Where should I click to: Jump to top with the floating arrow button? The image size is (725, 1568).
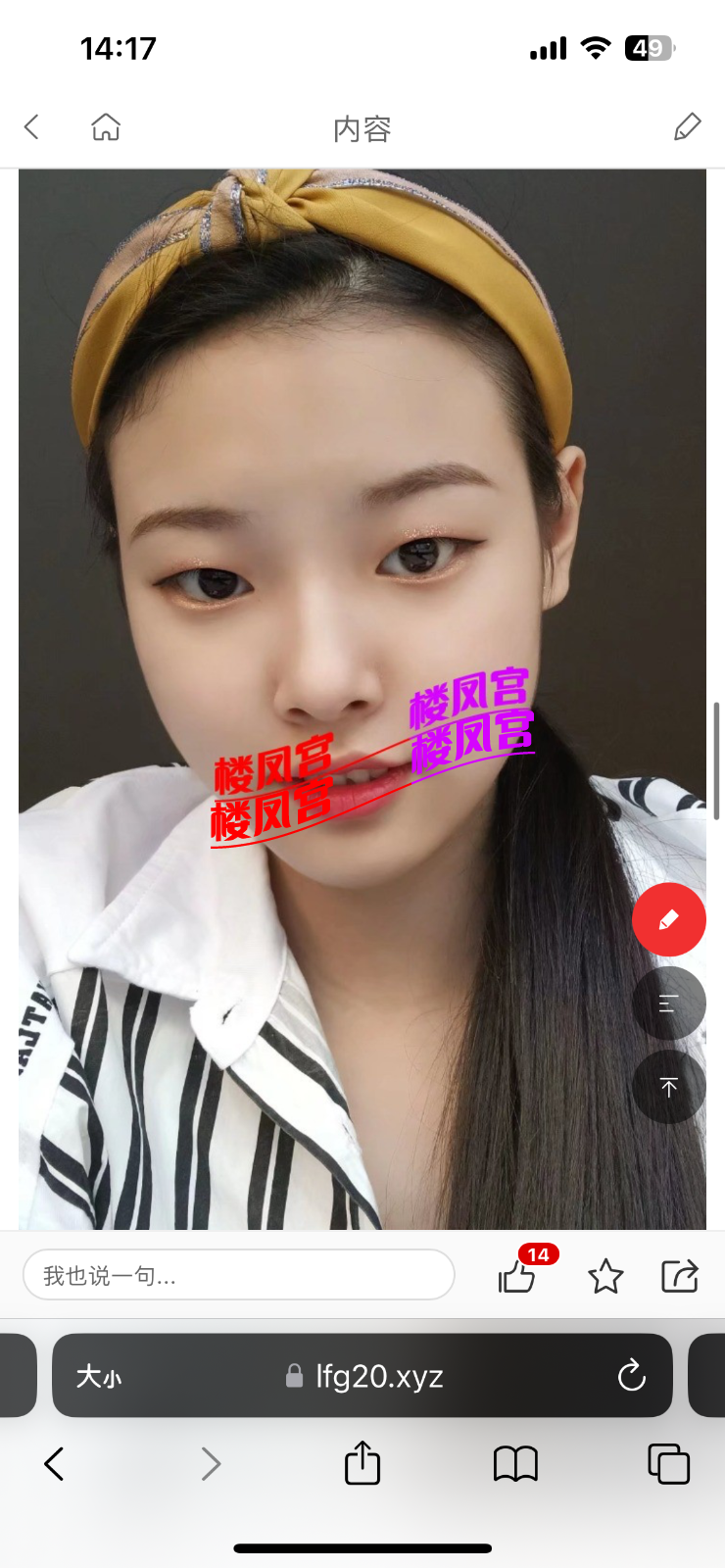[x=669, y=1087]
